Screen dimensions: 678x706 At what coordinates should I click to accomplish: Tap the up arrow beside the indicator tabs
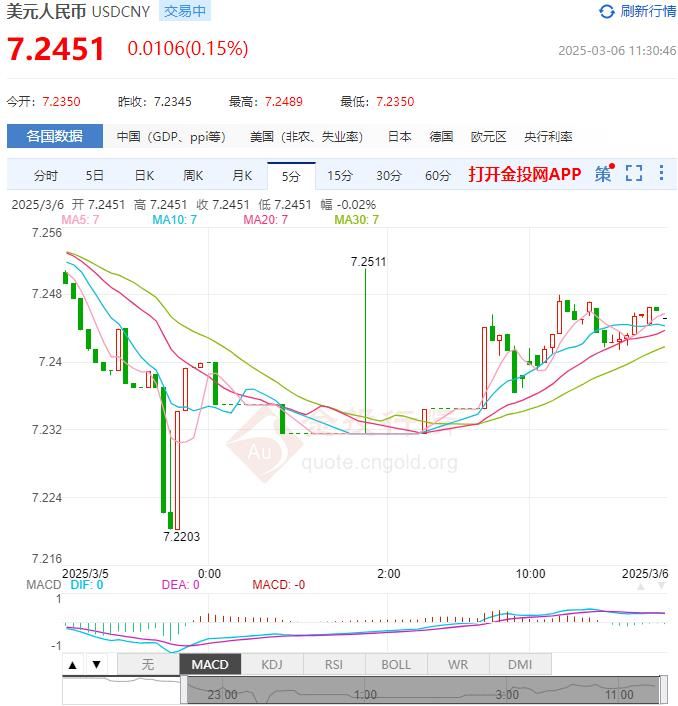74,664
